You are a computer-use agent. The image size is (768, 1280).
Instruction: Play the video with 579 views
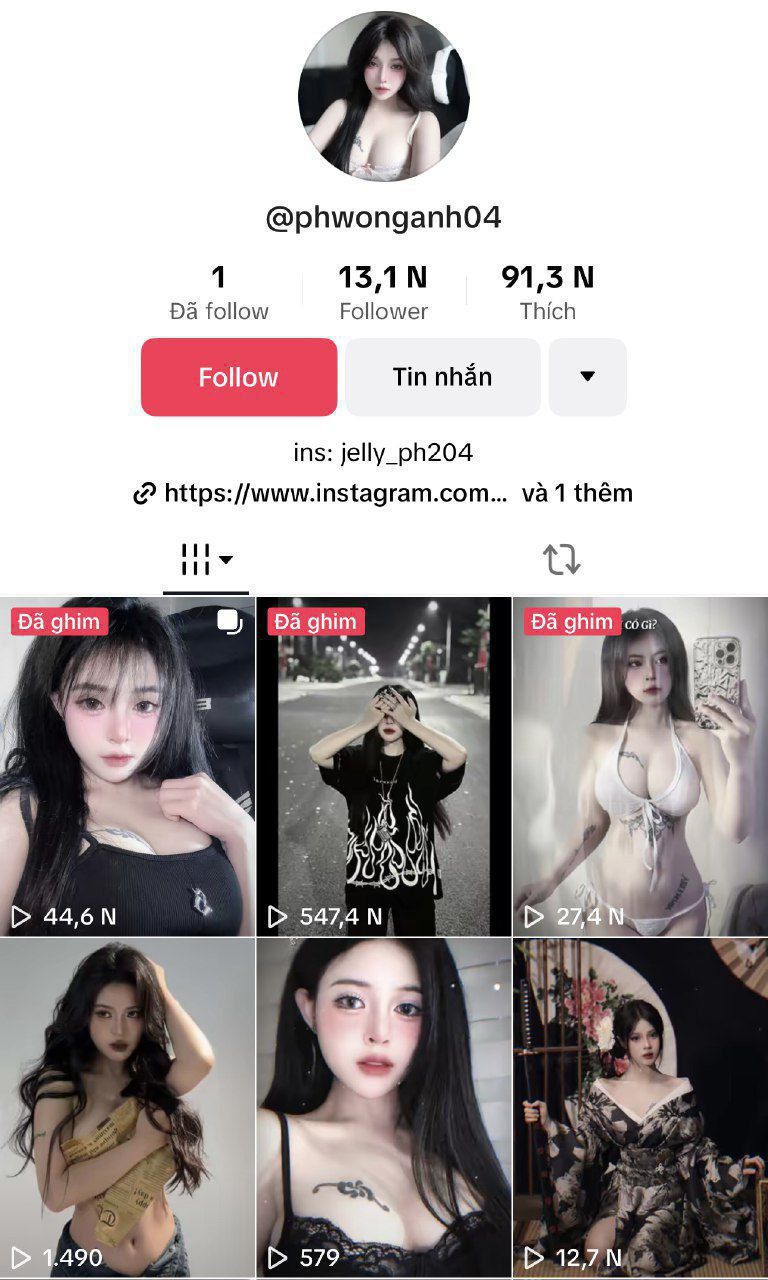tap(384, 1107)
